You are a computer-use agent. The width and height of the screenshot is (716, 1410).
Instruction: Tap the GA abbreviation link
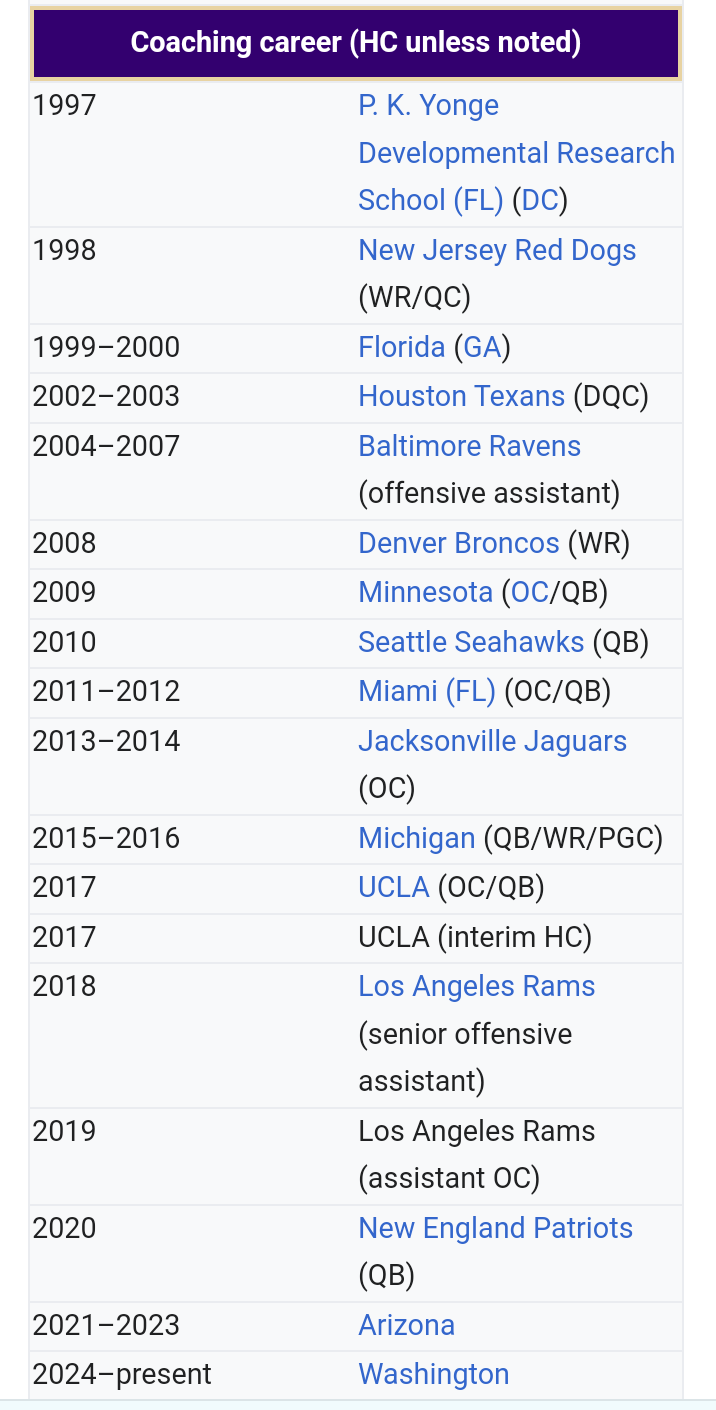[482, 347]
